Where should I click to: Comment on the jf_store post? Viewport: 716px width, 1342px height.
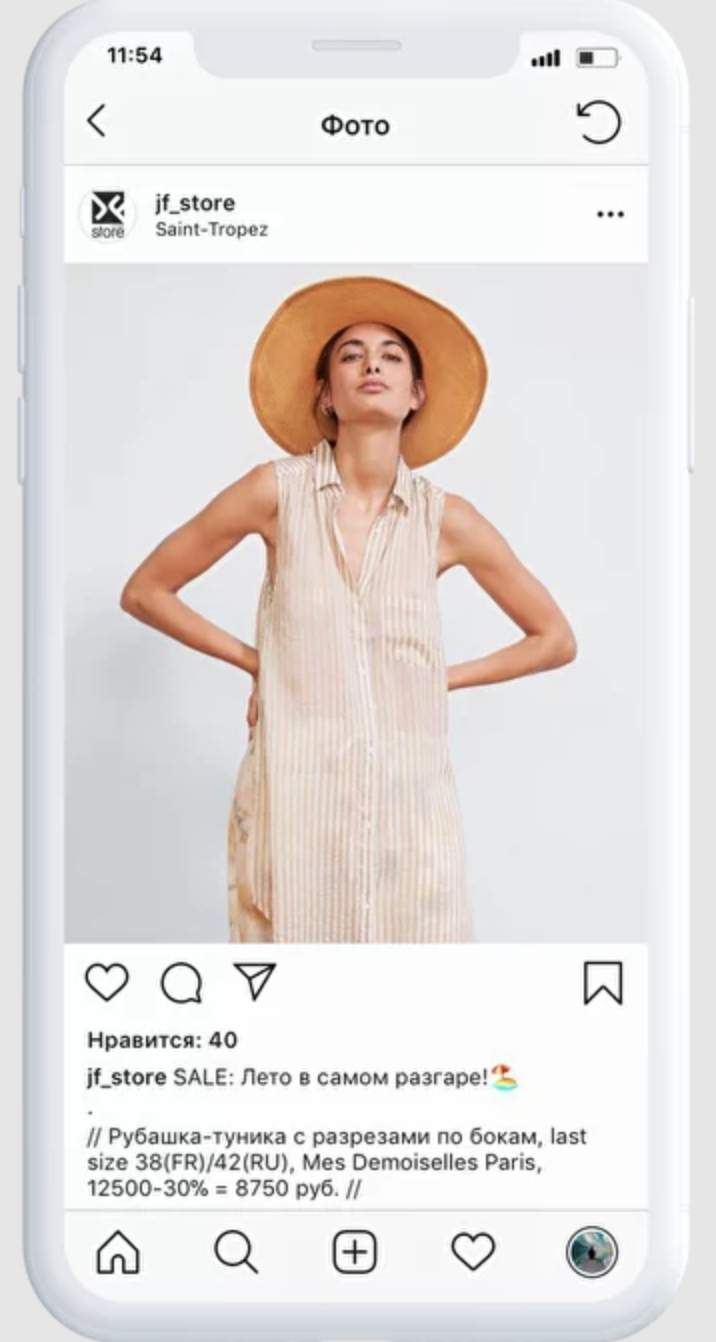181,983
